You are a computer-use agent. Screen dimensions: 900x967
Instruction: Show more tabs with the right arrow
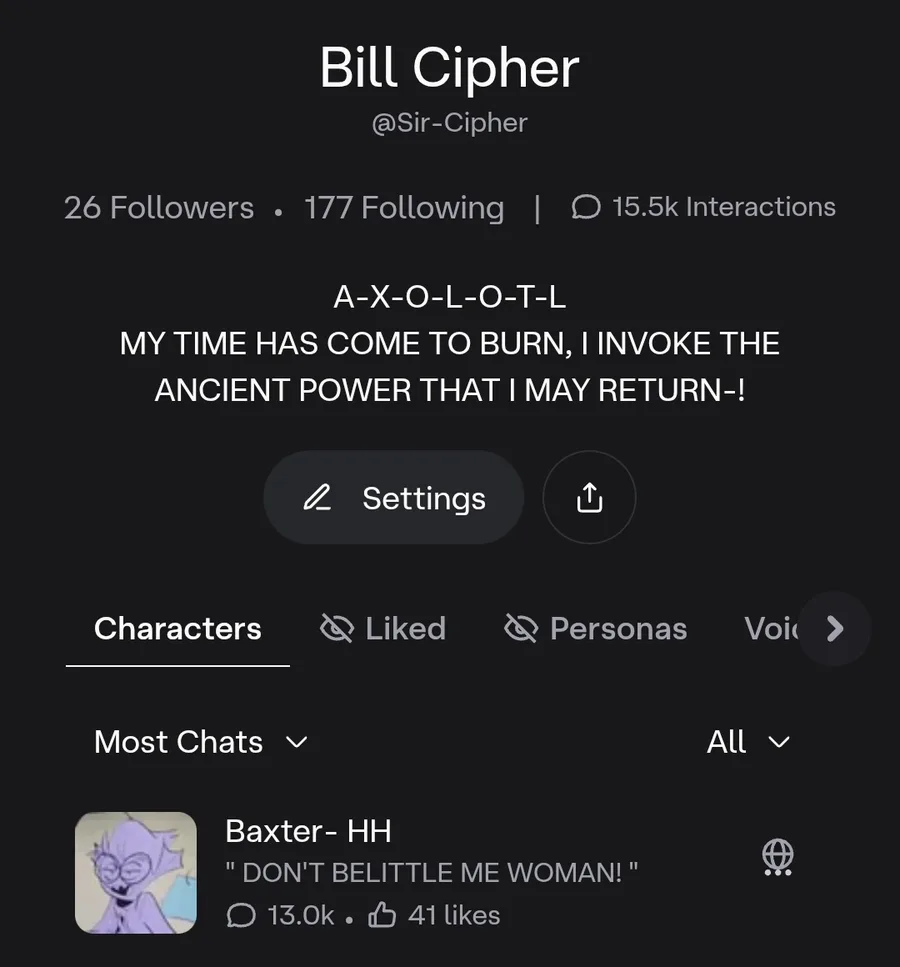click(x=835, y=629)
